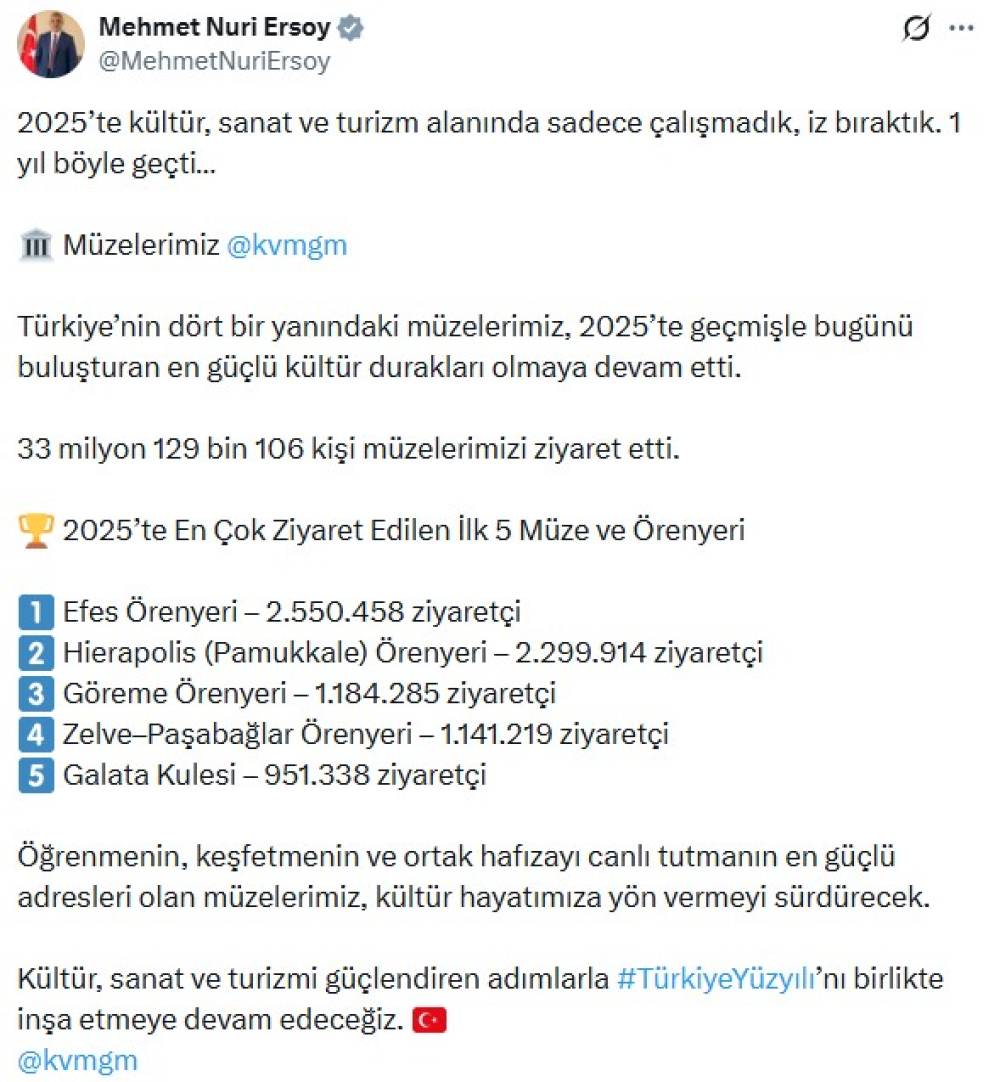
Task: Open the @kvmgm mention next to Müzelerimiz
Action: click(x=287, y=246)
